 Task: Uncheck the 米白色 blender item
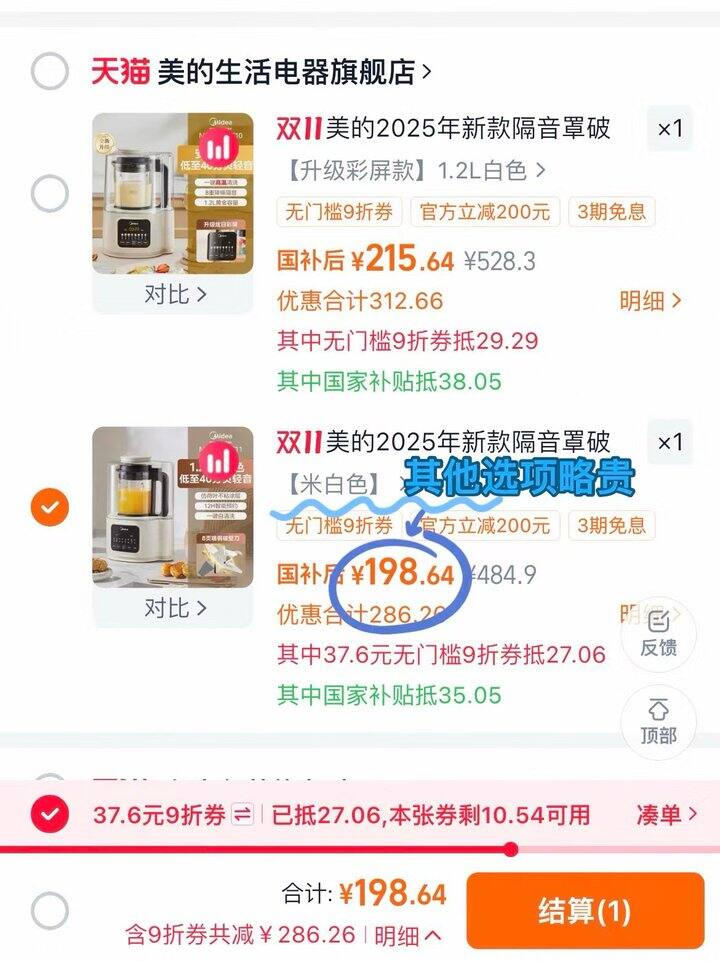[x=50, y=508]
